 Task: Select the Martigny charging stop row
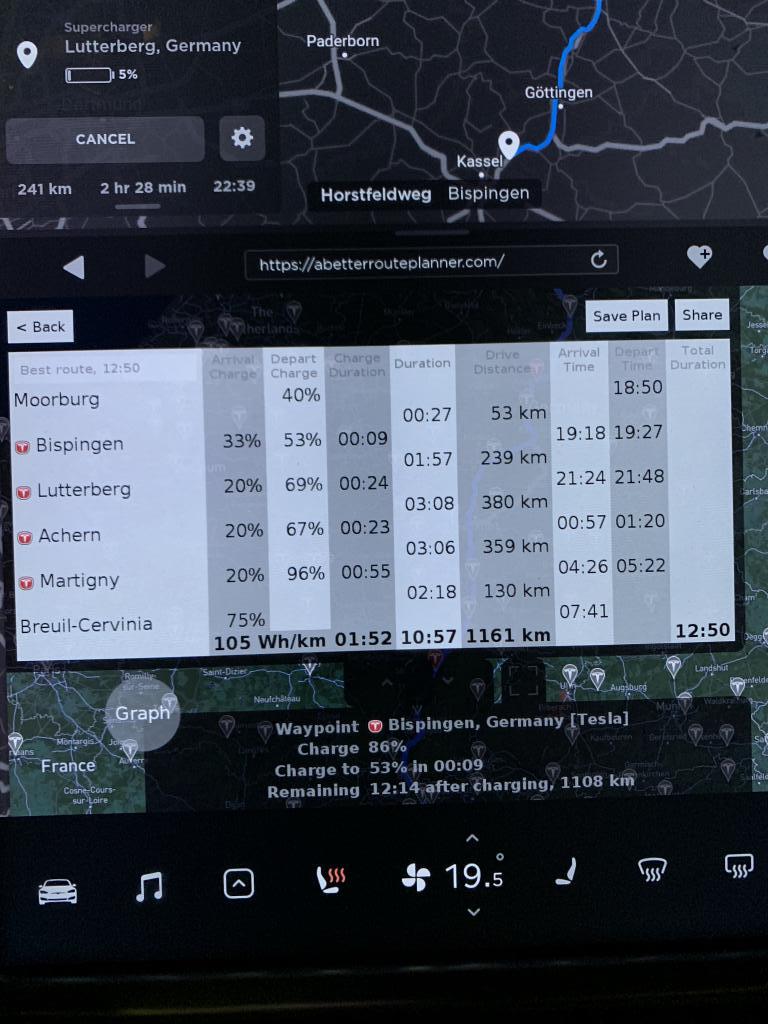pyautogui.click(x=78, y=580)
